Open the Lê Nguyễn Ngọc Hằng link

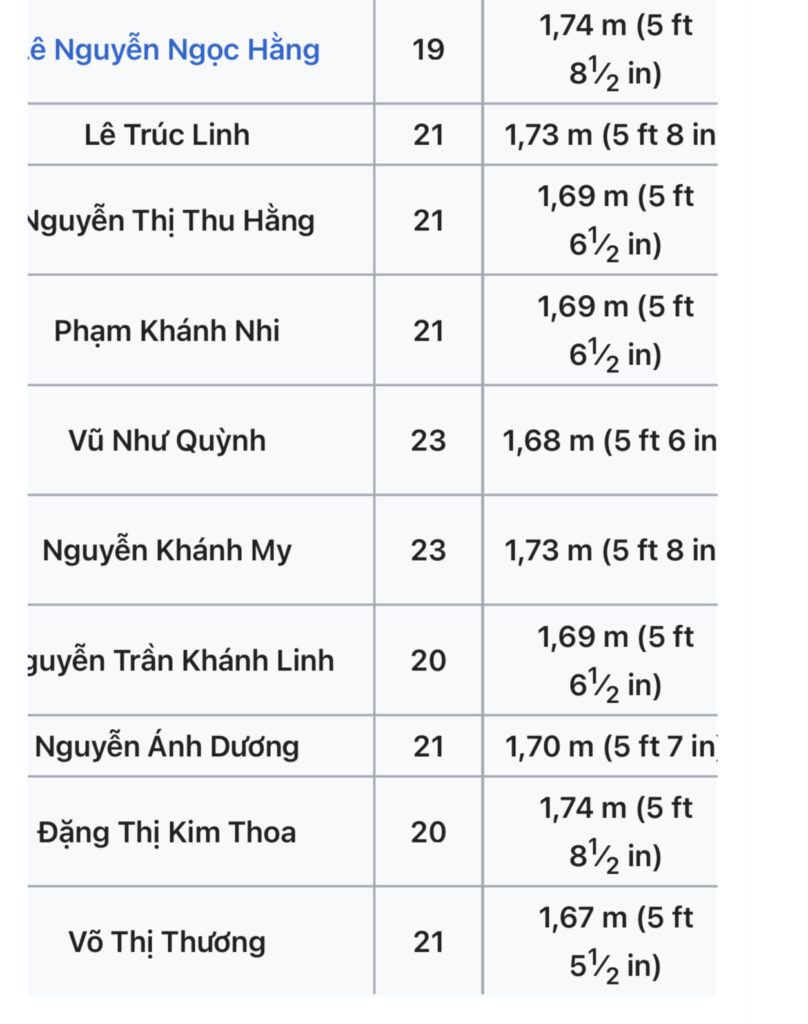(176, 50)
